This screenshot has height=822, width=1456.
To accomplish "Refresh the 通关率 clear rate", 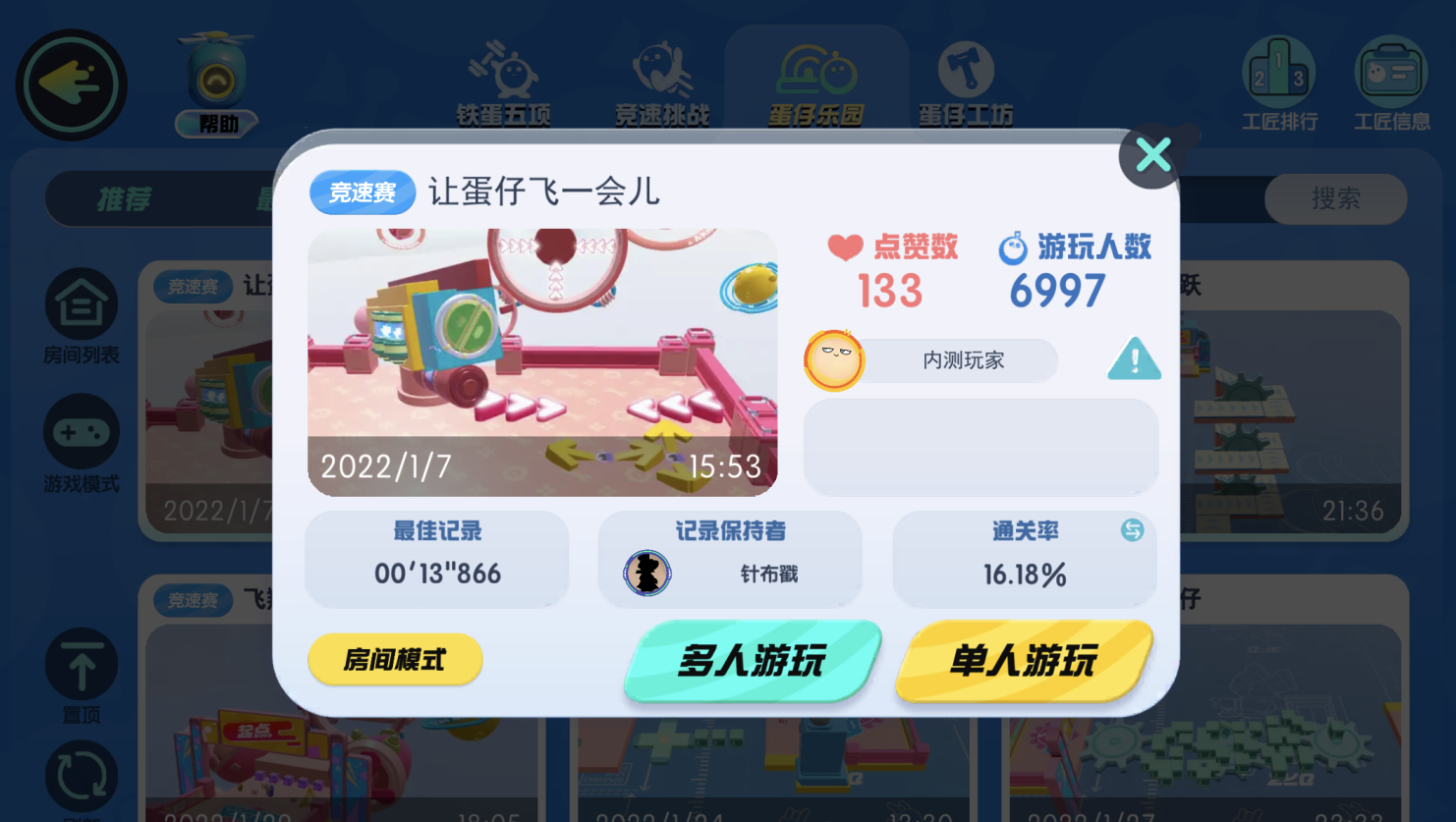I will point(1132,530).
